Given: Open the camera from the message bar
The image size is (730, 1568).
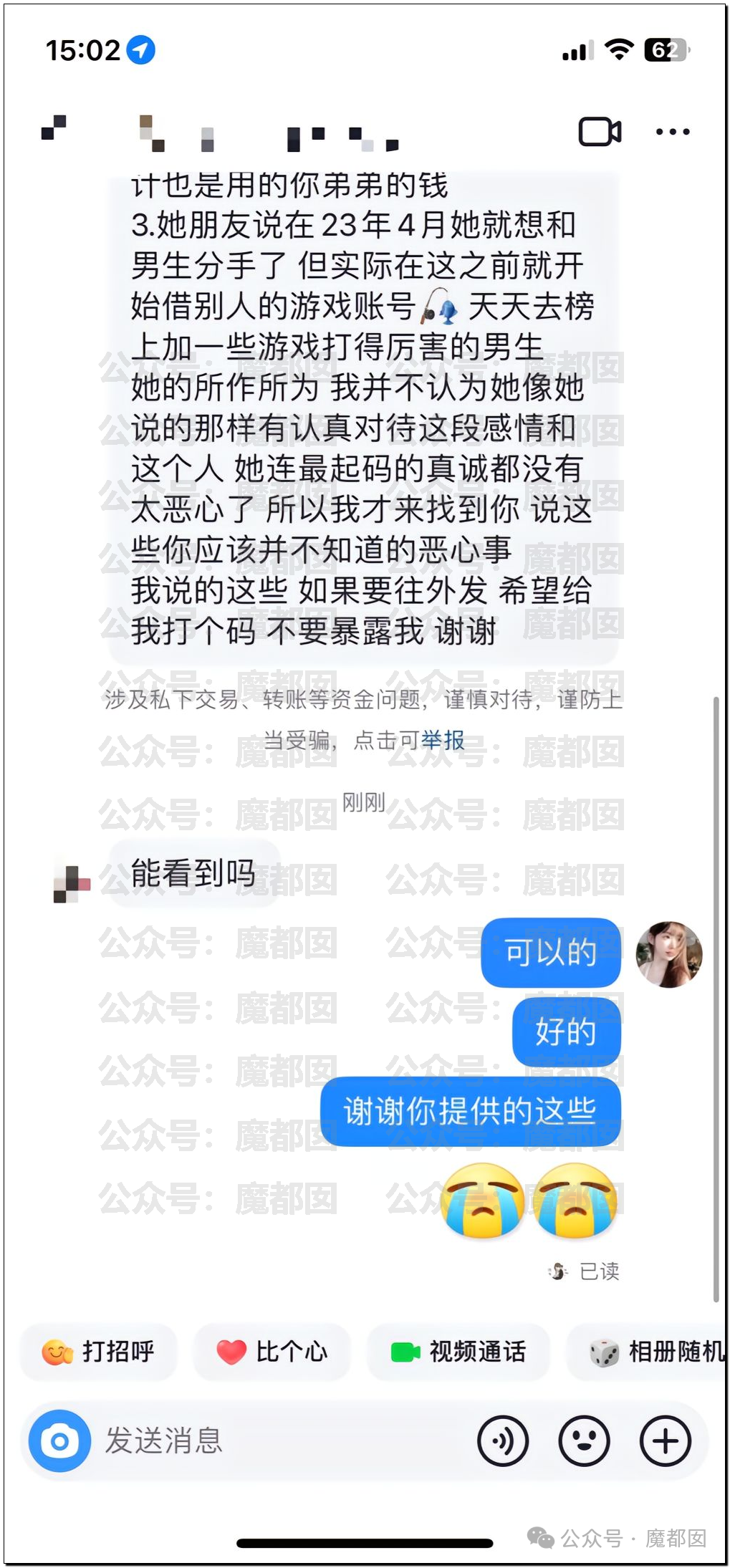Looking at the screenshot, I should tap(59, 1440).
